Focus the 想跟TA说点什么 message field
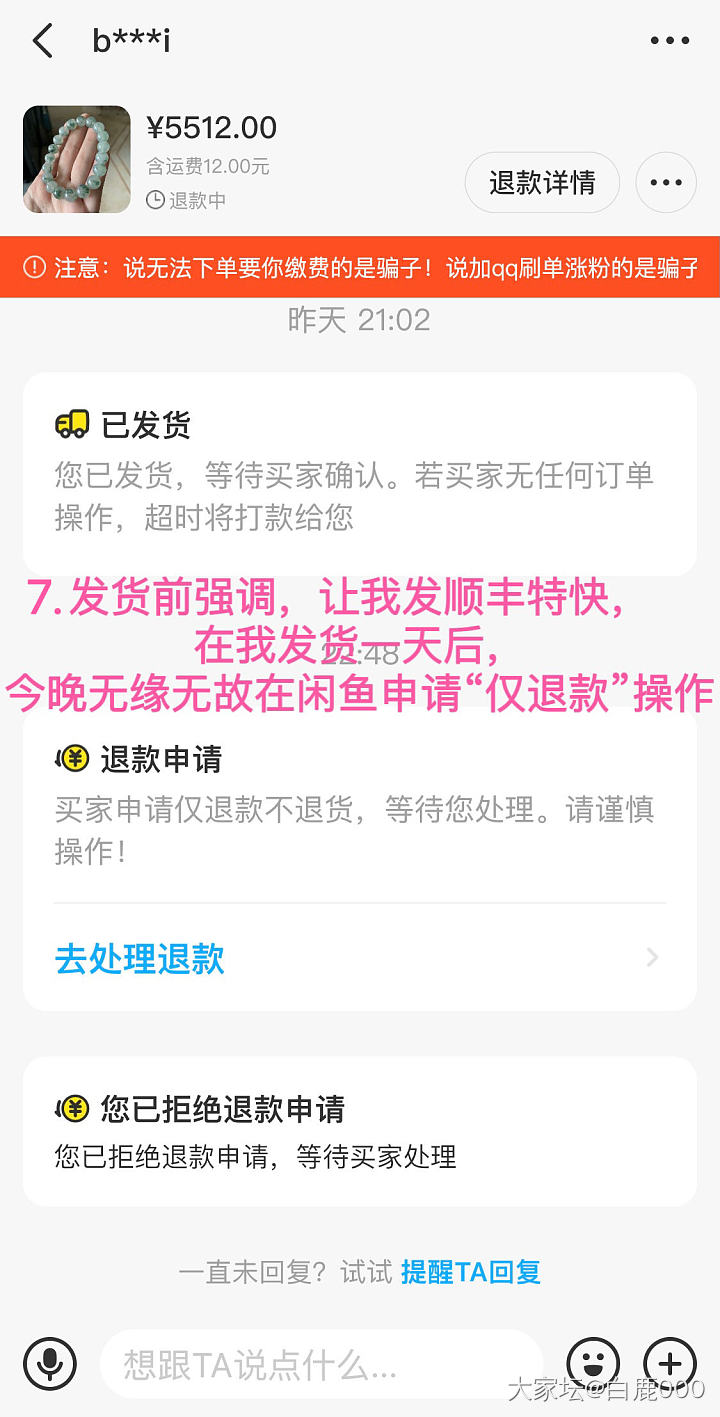This screenshot has height=1417, width=720. point(320,1364)
